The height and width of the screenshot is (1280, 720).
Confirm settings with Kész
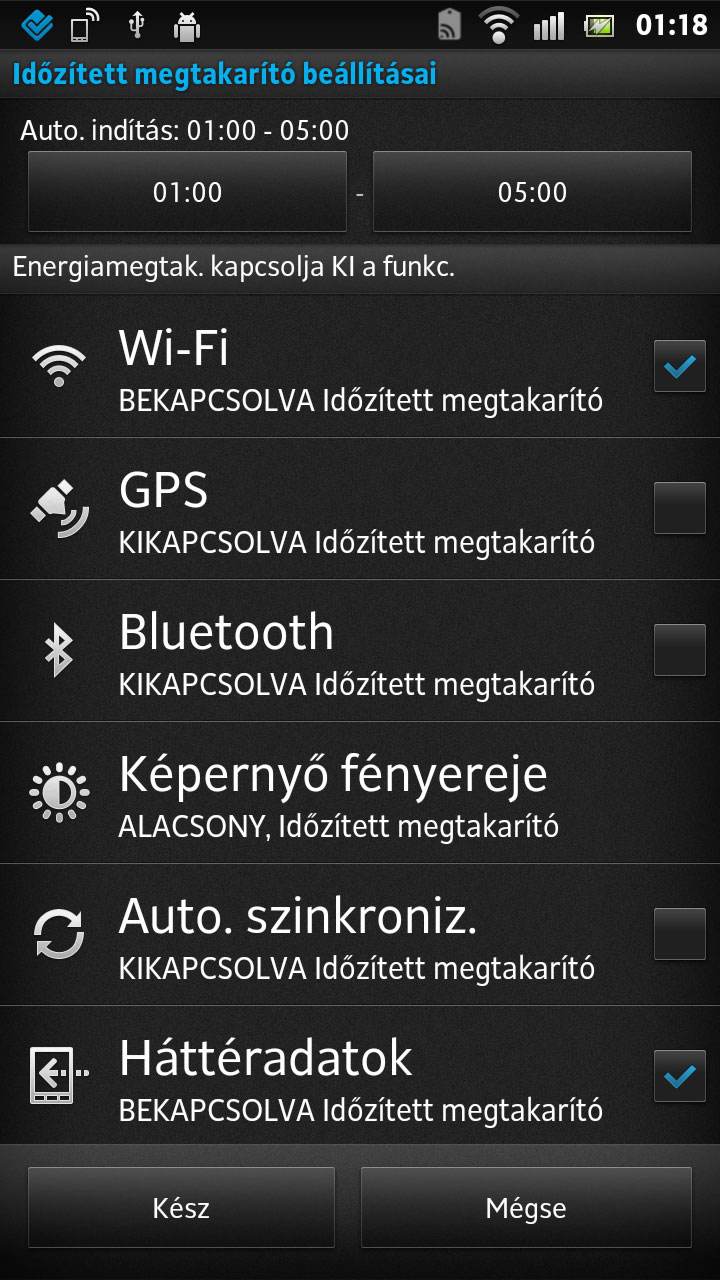tap(181, 1208)
